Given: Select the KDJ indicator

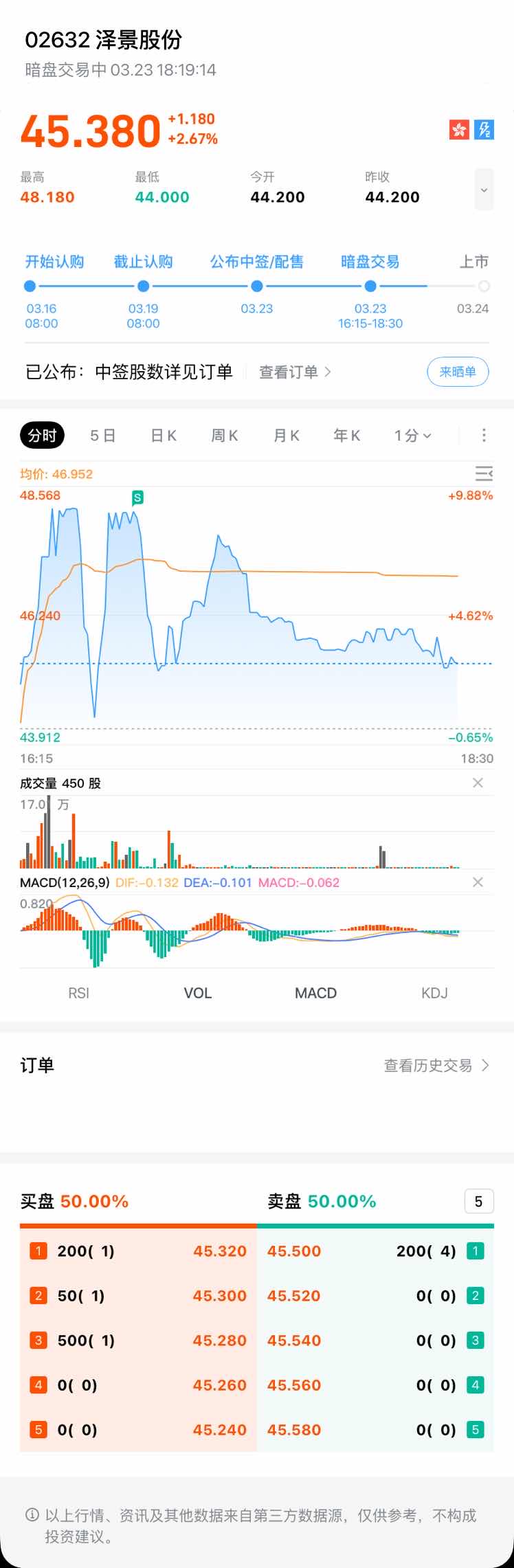Looking at the screenshot, I should click(x=434, y=993).
